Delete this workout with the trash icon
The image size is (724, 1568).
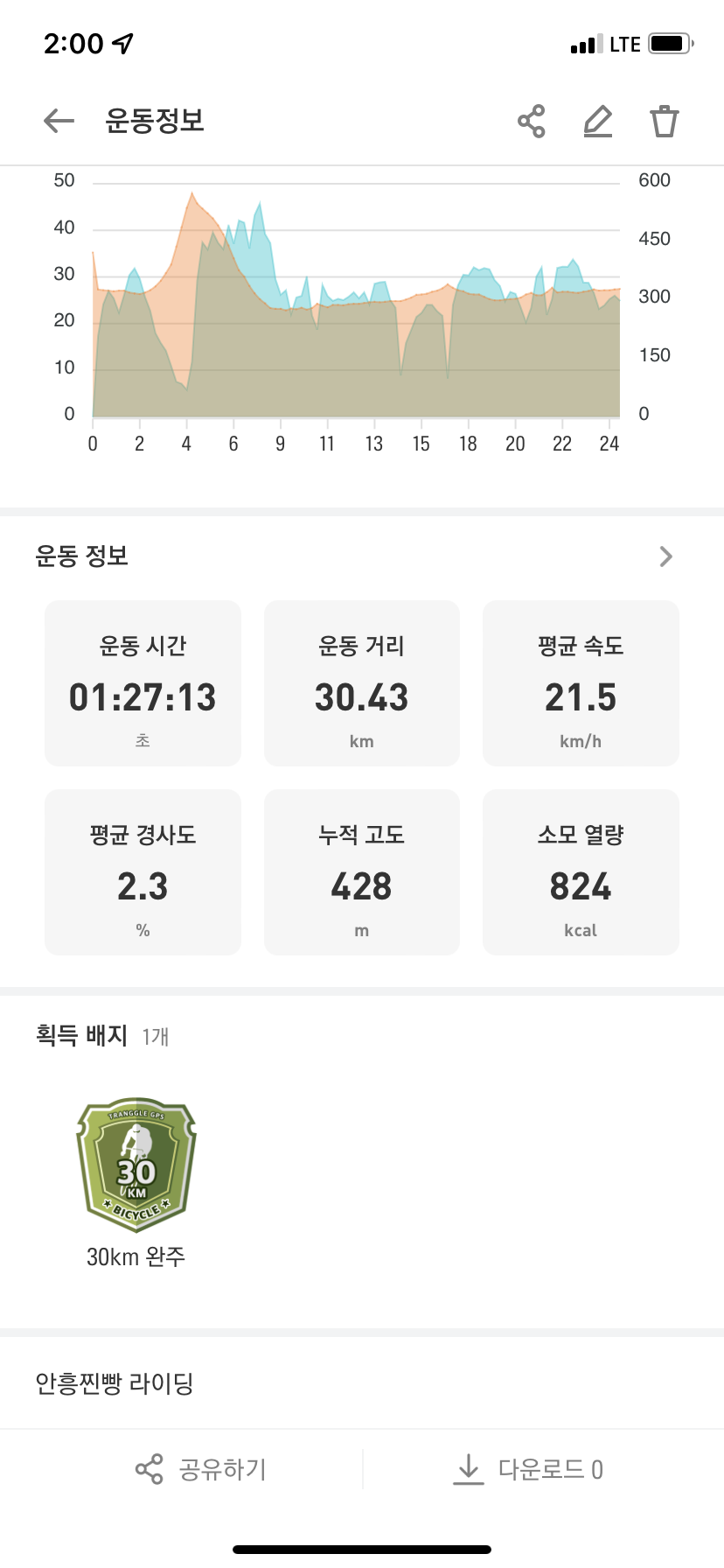665,121
